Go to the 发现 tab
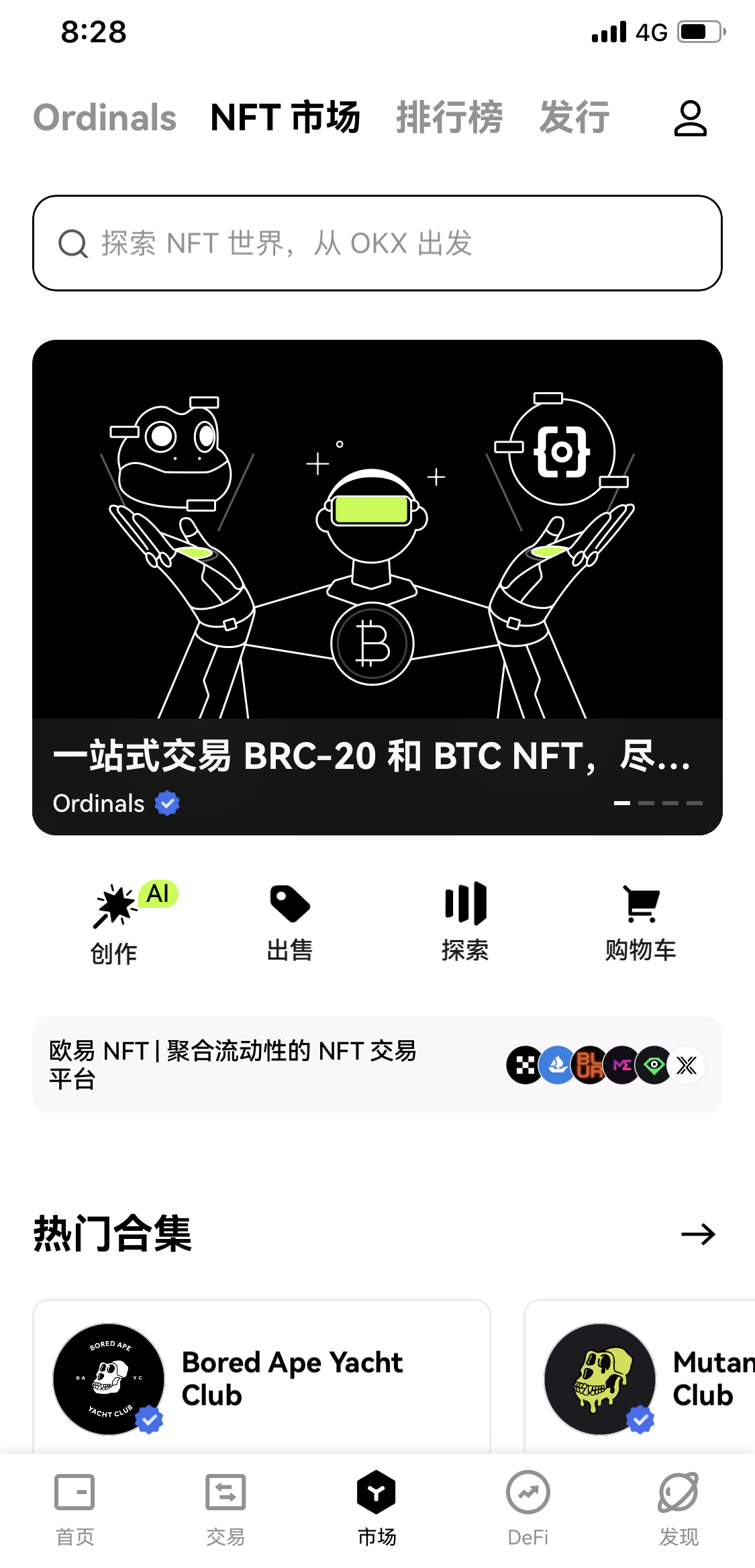Image resolution: width=755 pixels, height=1568 pixels. point(678,1508)
